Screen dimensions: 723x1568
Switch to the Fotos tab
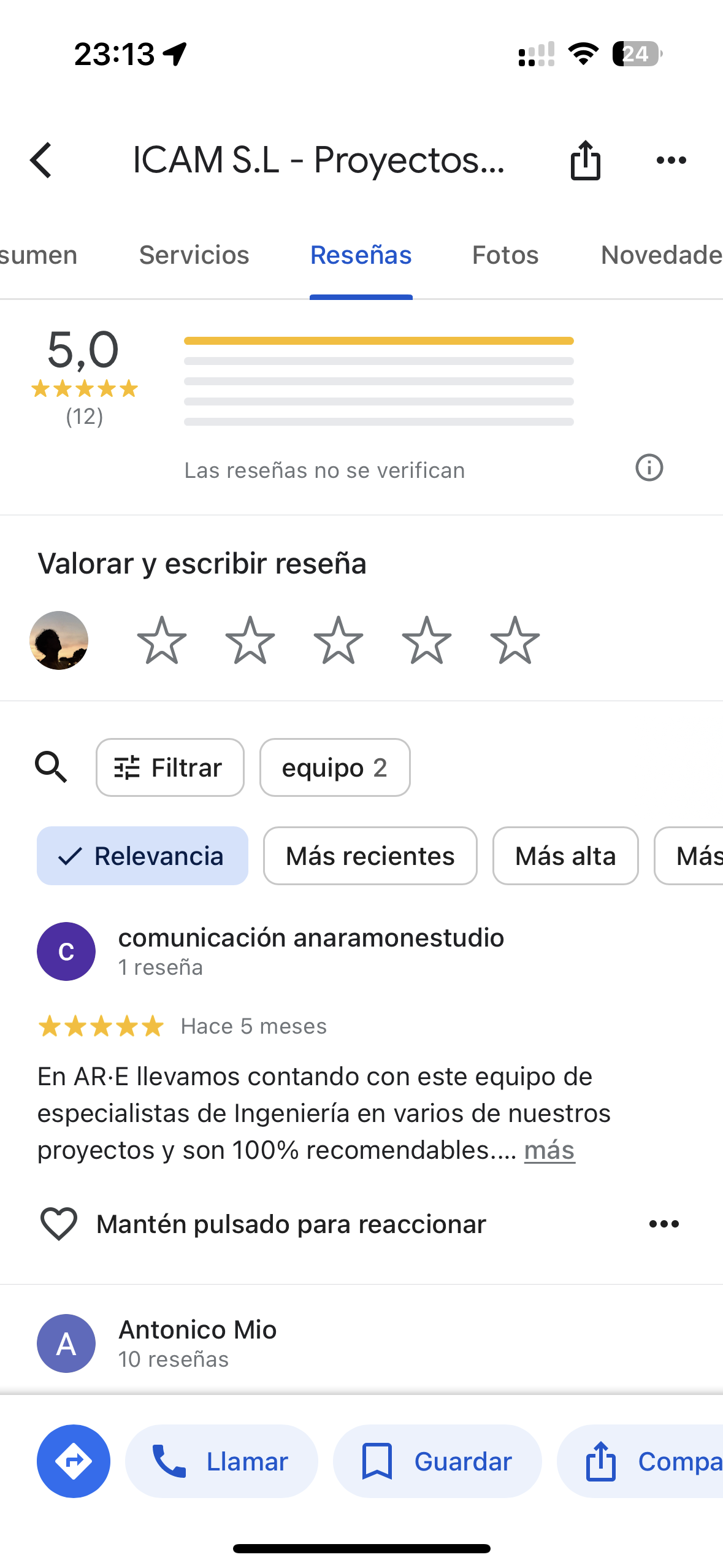[505, 255]
